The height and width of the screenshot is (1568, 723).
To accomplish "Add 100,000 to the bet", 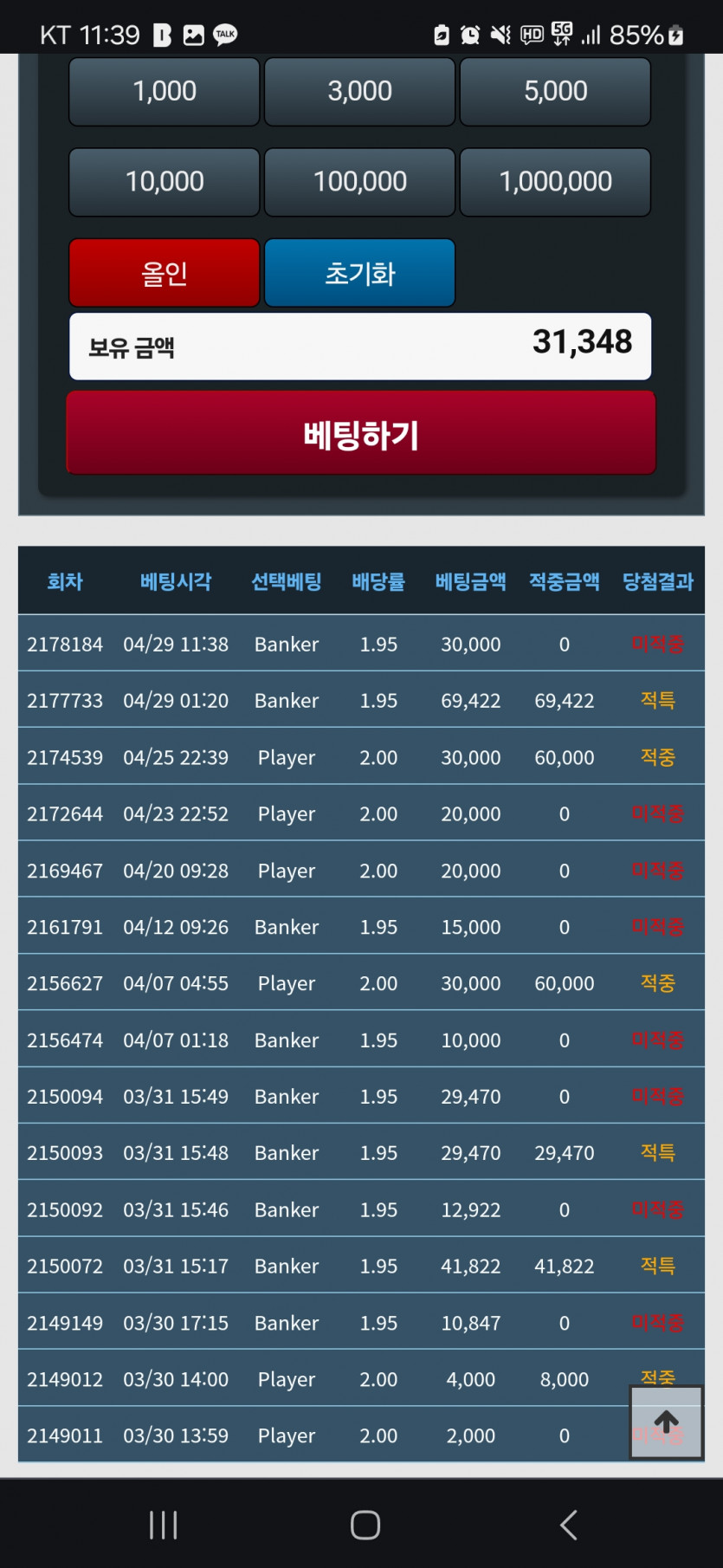I will [359, 182].
